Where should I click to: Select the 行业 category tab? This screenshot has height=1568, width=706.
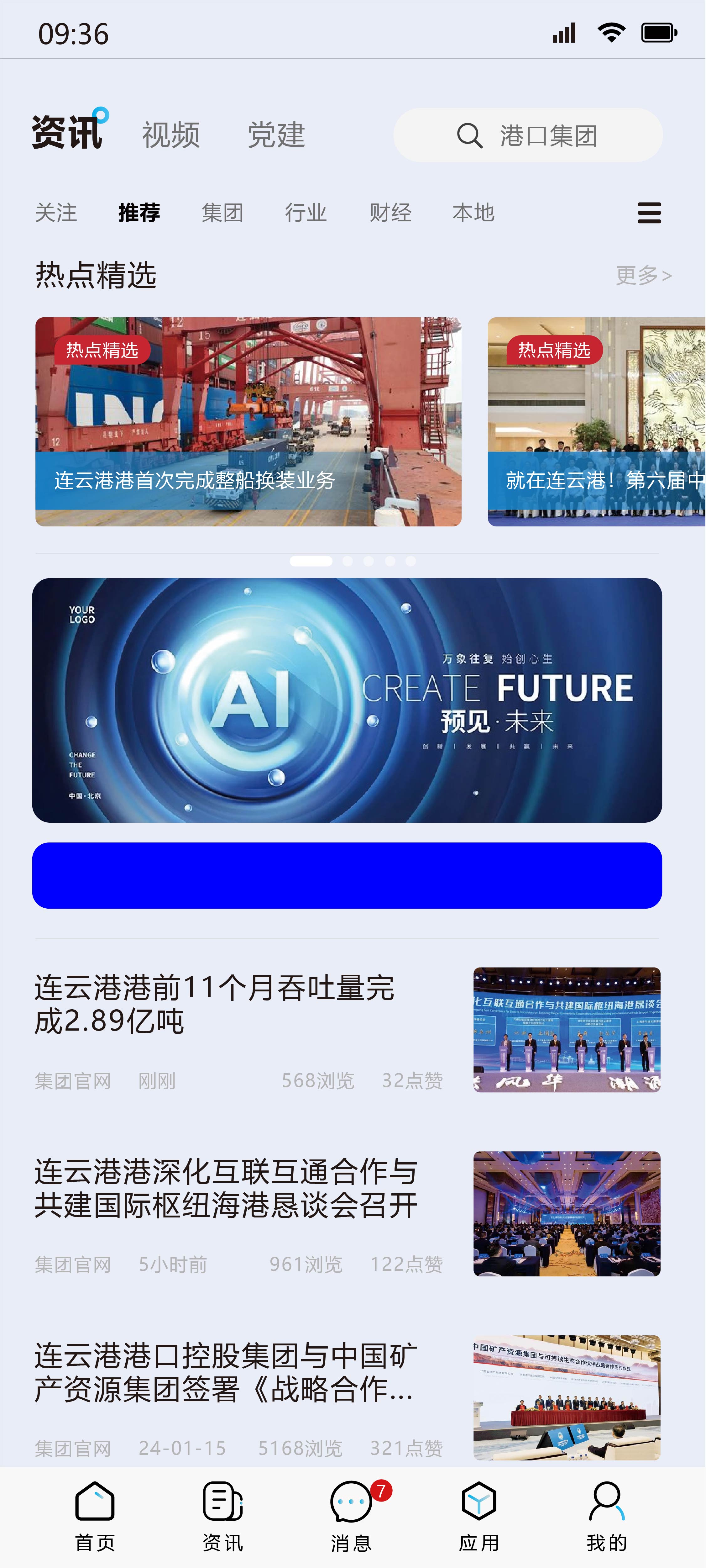(x=306, y=213)
